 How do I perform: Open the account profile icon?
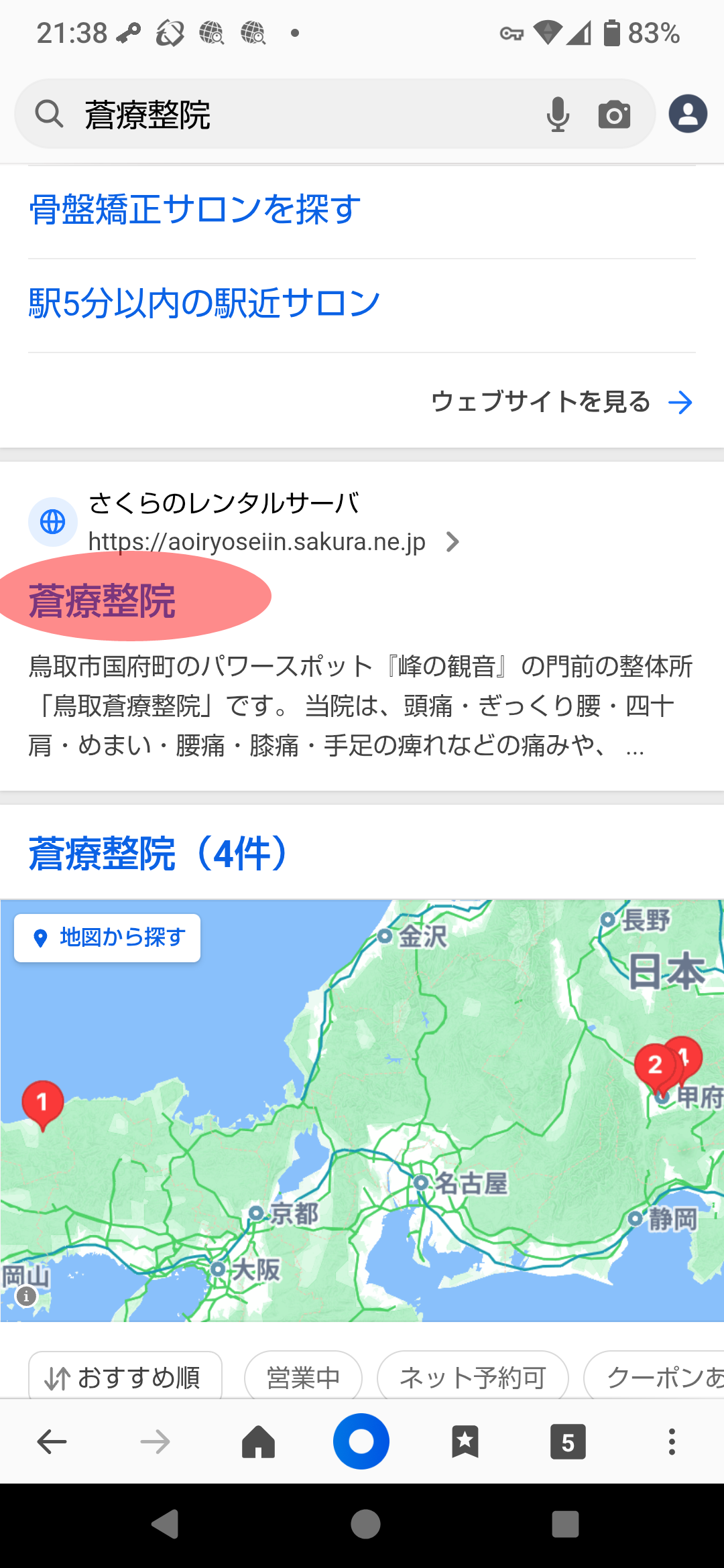(x=688, y=113)
